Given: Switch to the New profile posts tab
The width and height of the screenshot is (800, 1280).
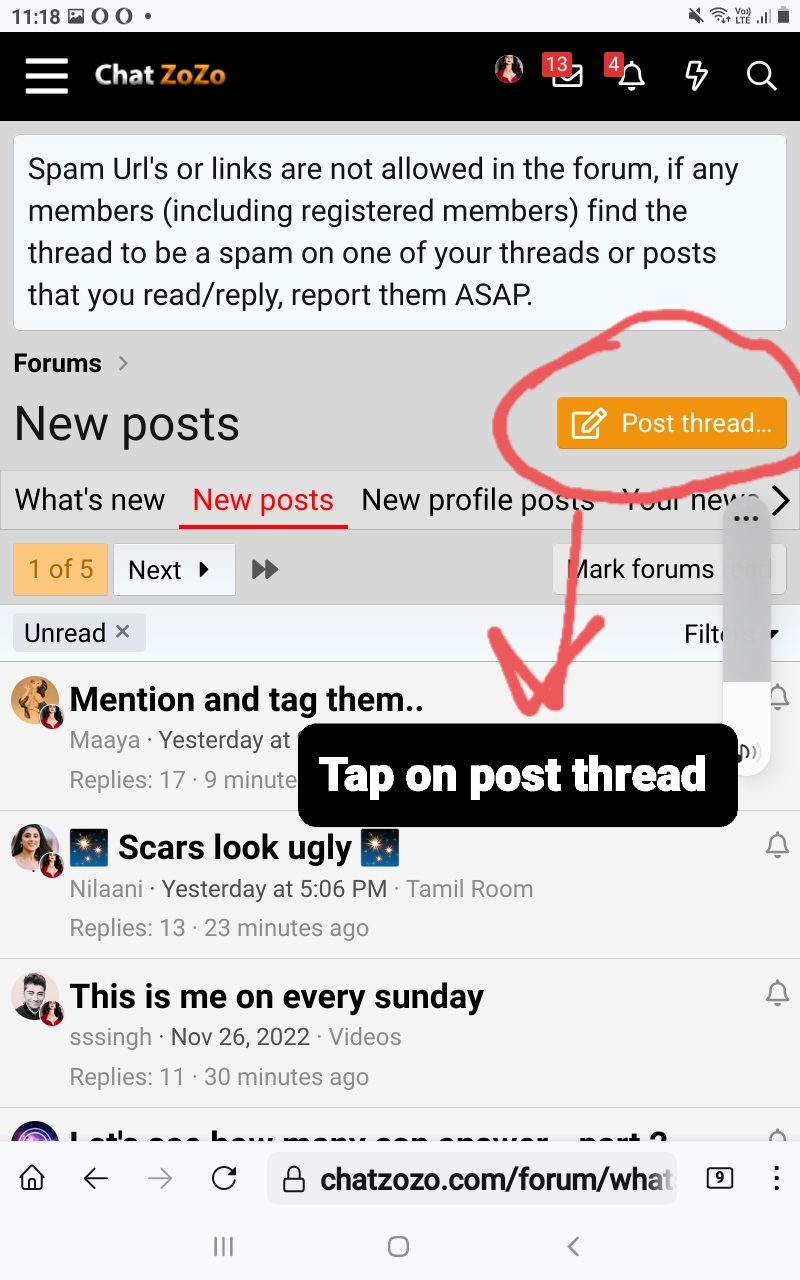Looking at the screenshot, I should pyautogui.click(x=477, y=500).
